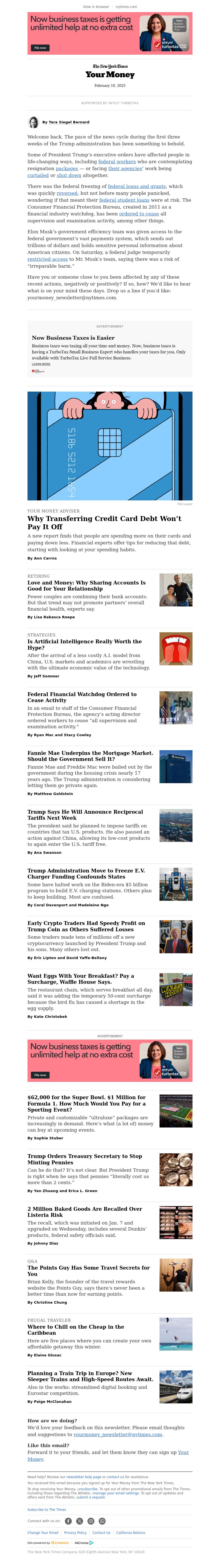Tap the File now button in top TurboTax ad

(40, 48)
